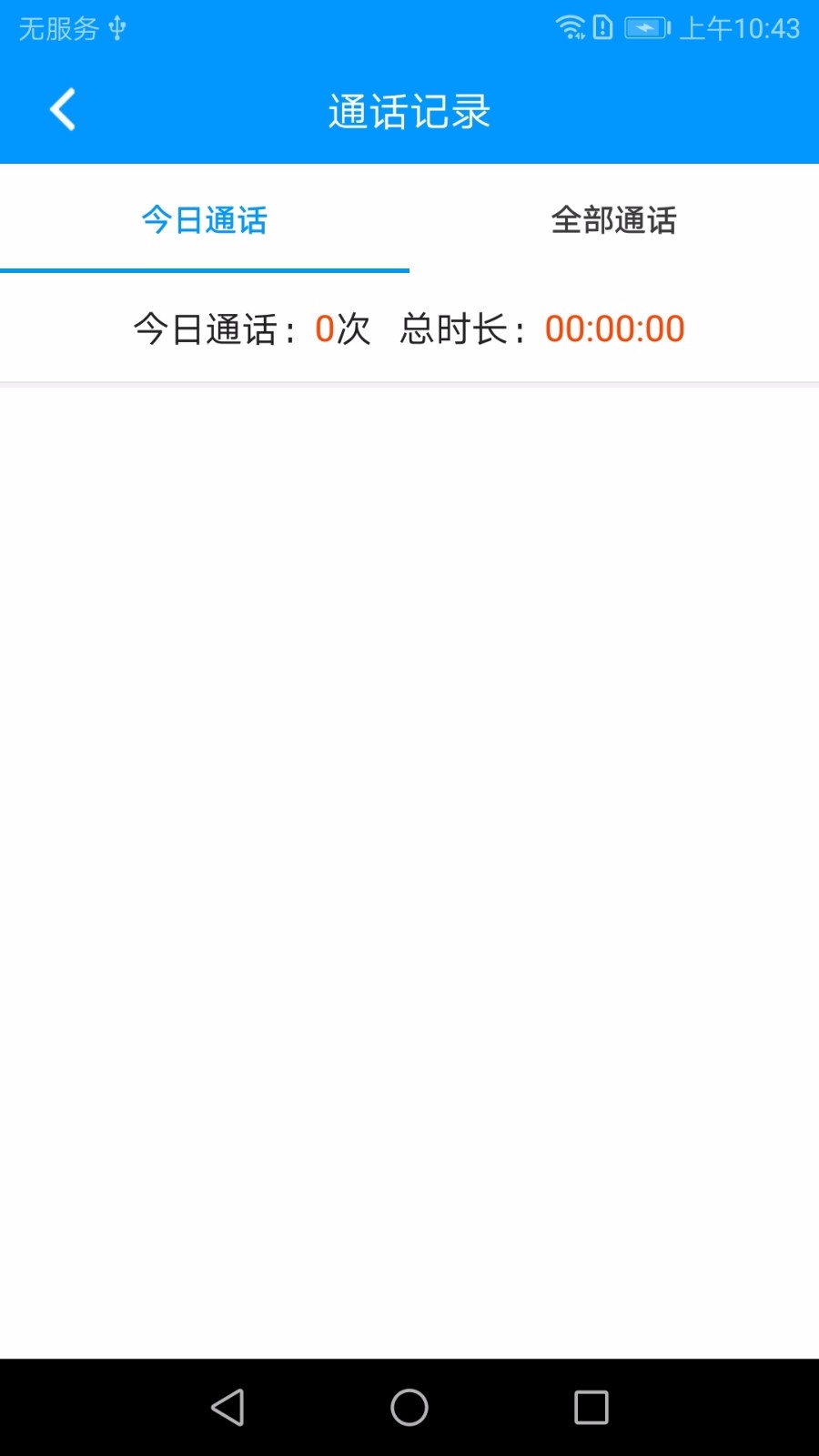
Task: Tap the SIM card warning icon
Action: click(603, 27)
